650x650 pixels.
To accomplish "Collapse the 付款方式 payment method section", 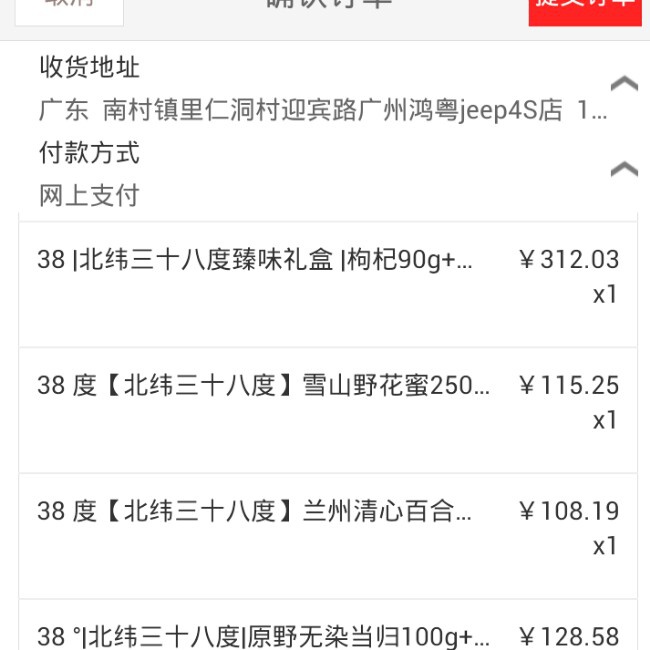I will tap(624, 169).
